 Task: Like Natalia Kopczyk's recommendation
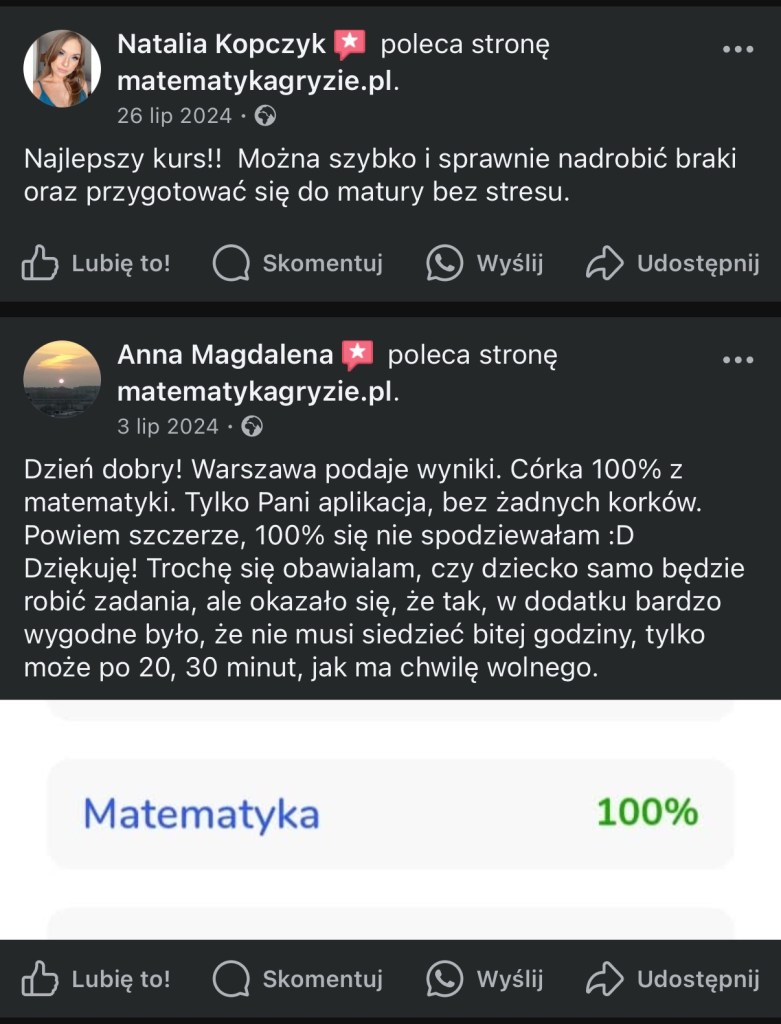pyautogui.click(x=96, y=264)
